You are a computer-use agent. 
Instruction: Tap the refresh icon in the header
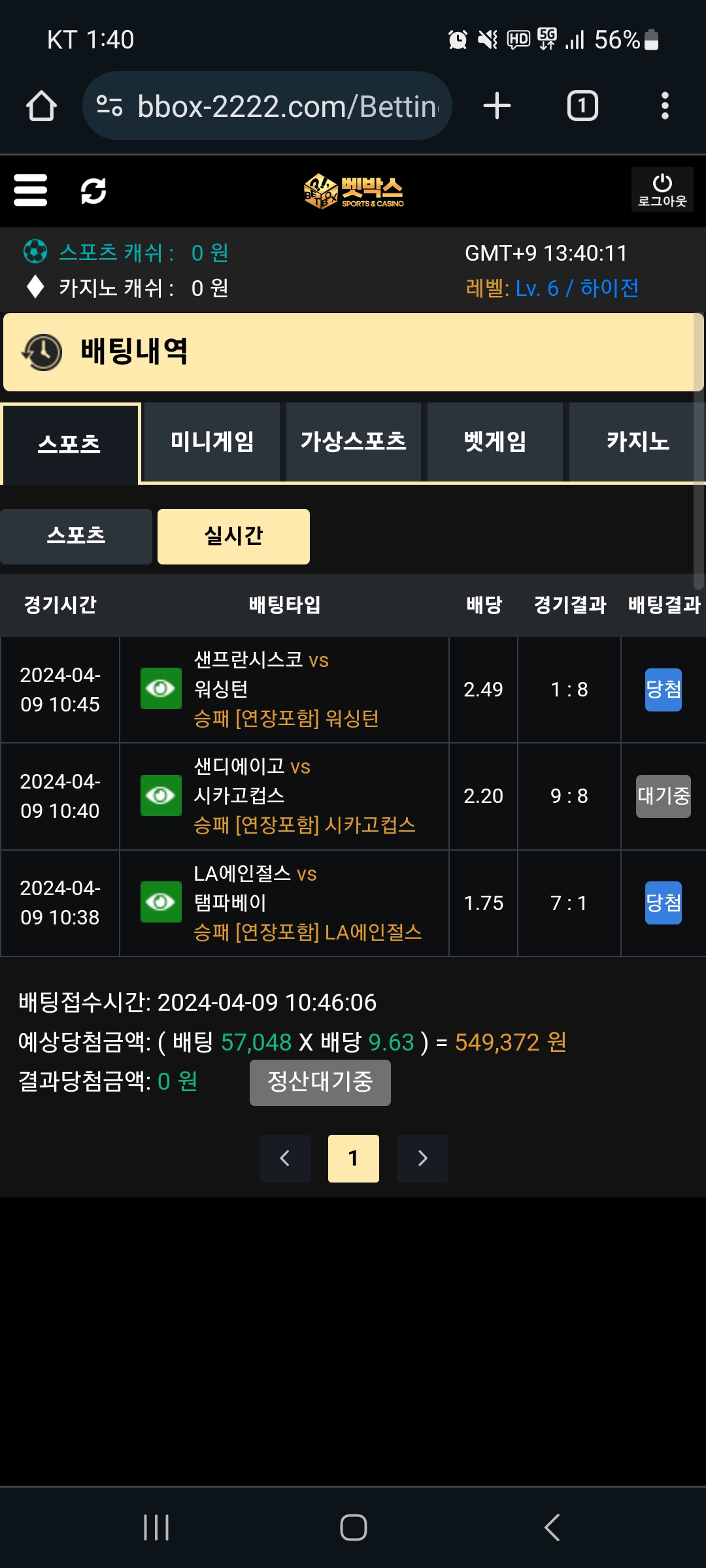tap(93, 191)
